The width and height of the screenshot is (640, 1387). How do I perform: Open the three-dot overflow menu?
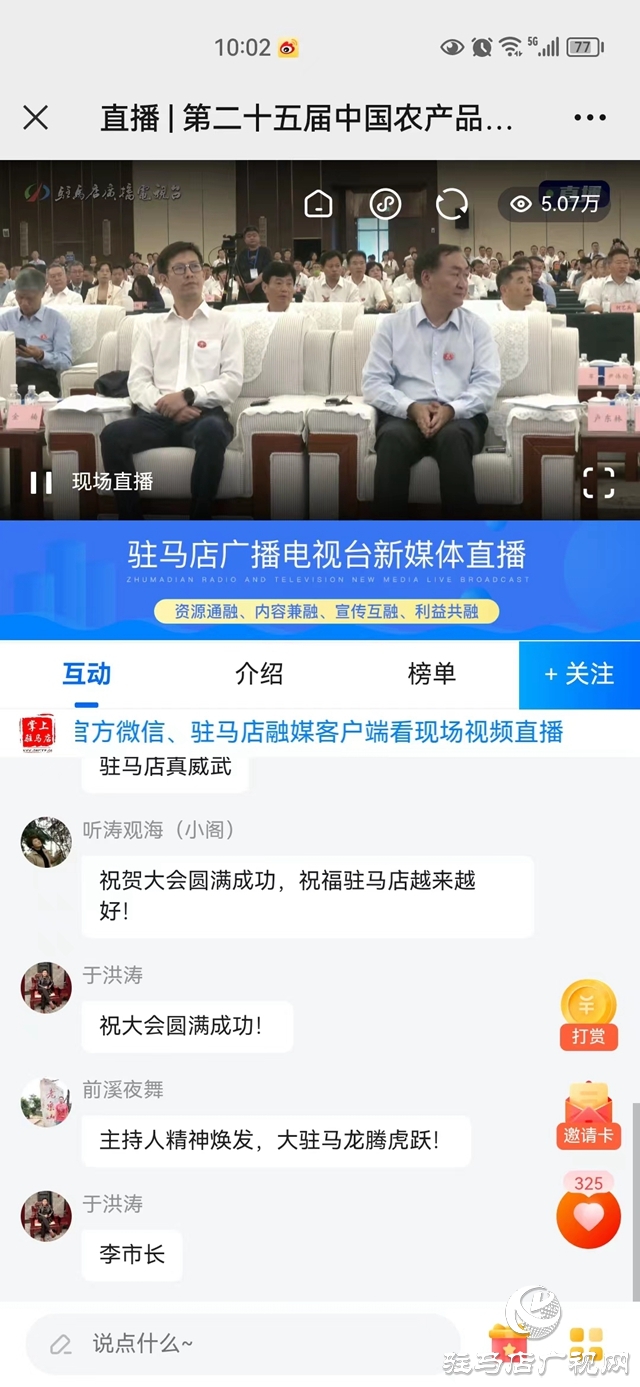click(x=589, y=118)
